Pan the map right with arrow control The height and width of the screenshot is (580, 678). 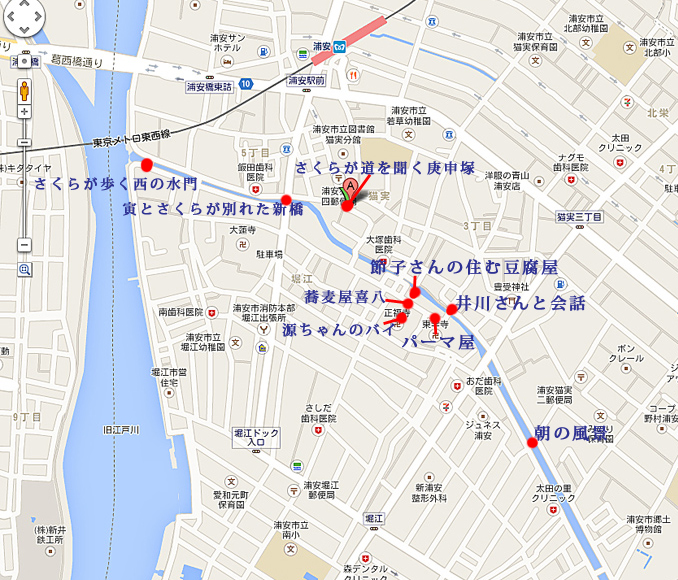click(38, 15)
